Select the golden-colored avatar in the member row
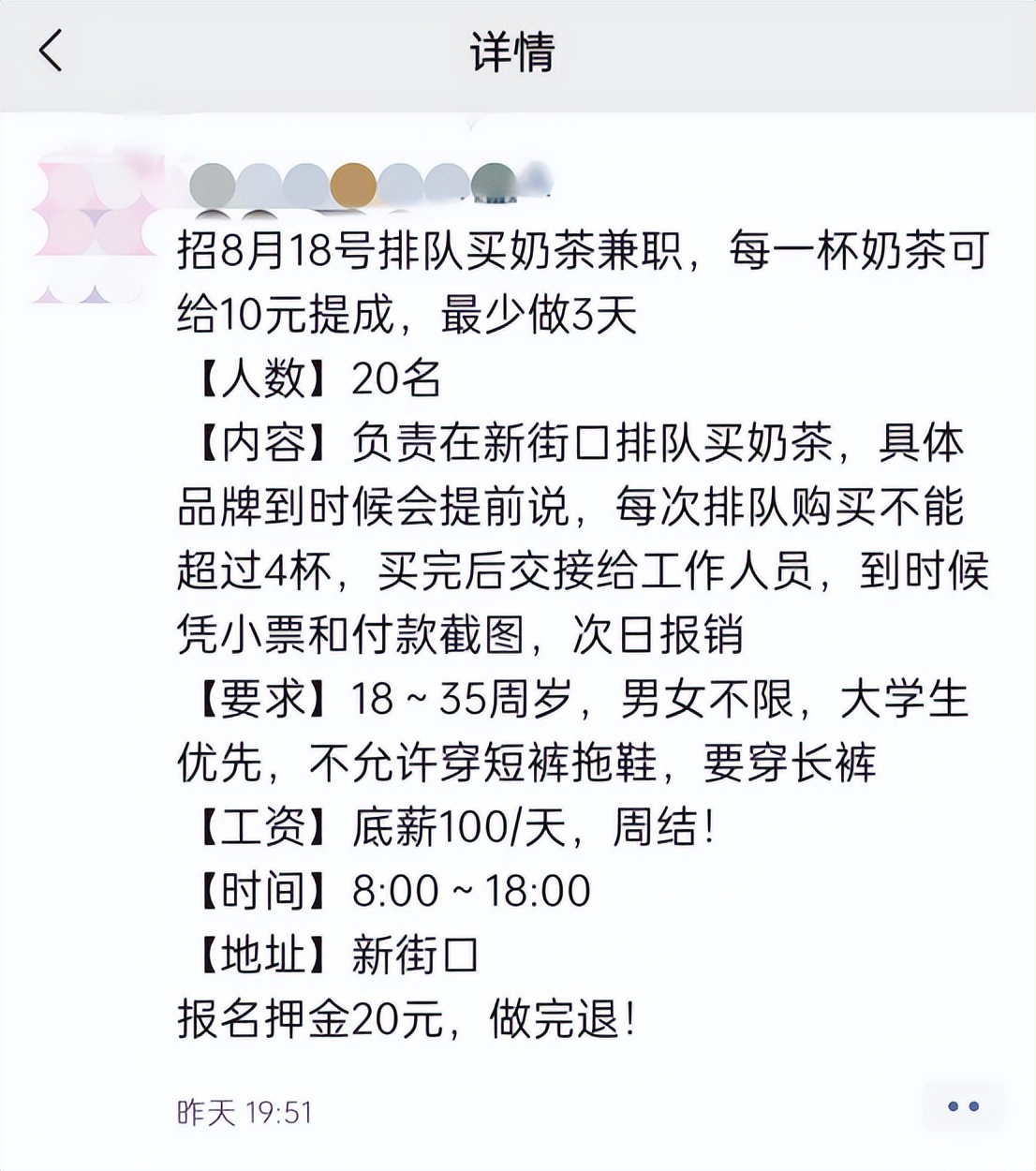This screenshot has height=1171, width=1036. 353,181
